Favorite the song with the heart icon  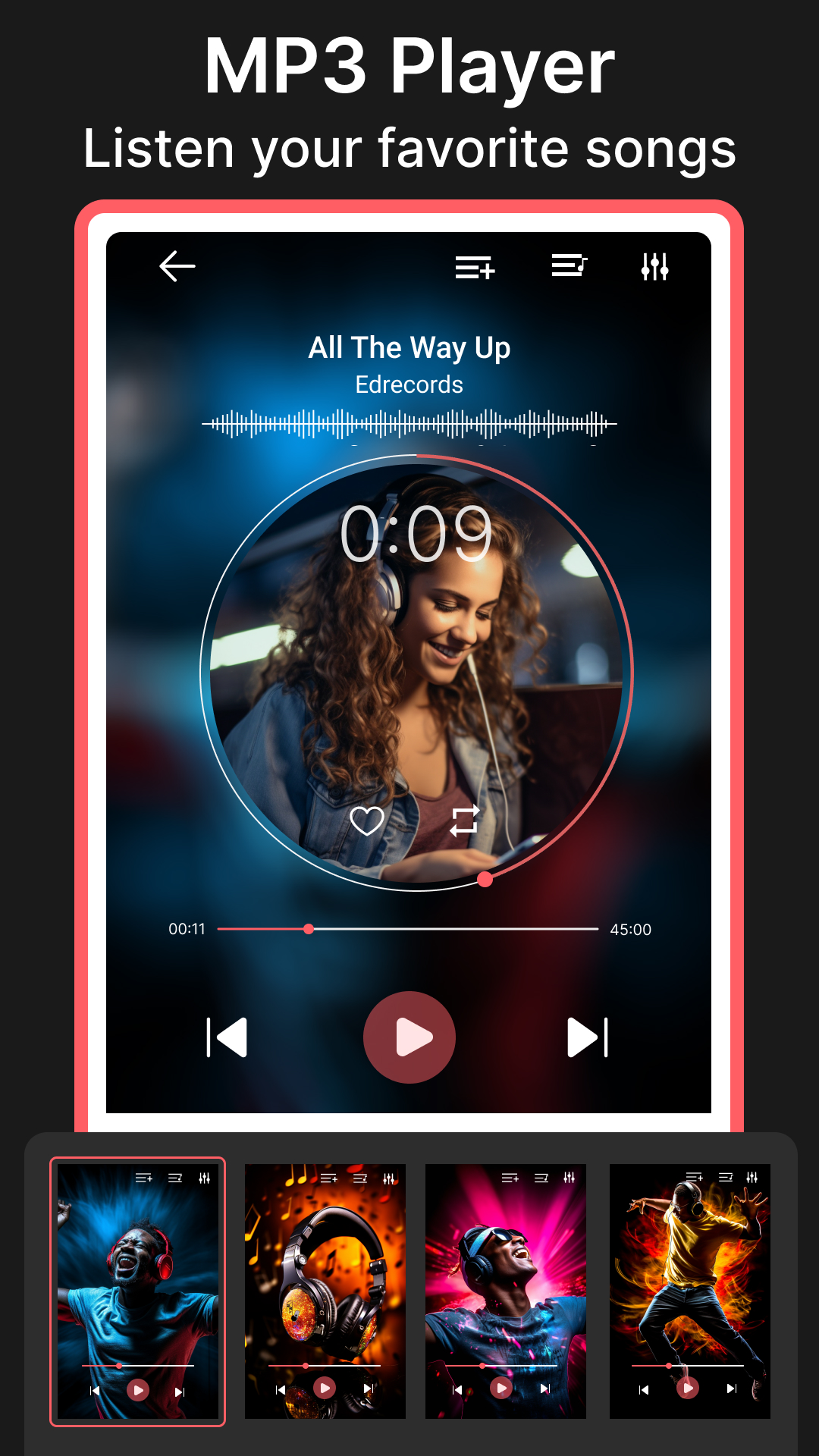click(367, 821)
